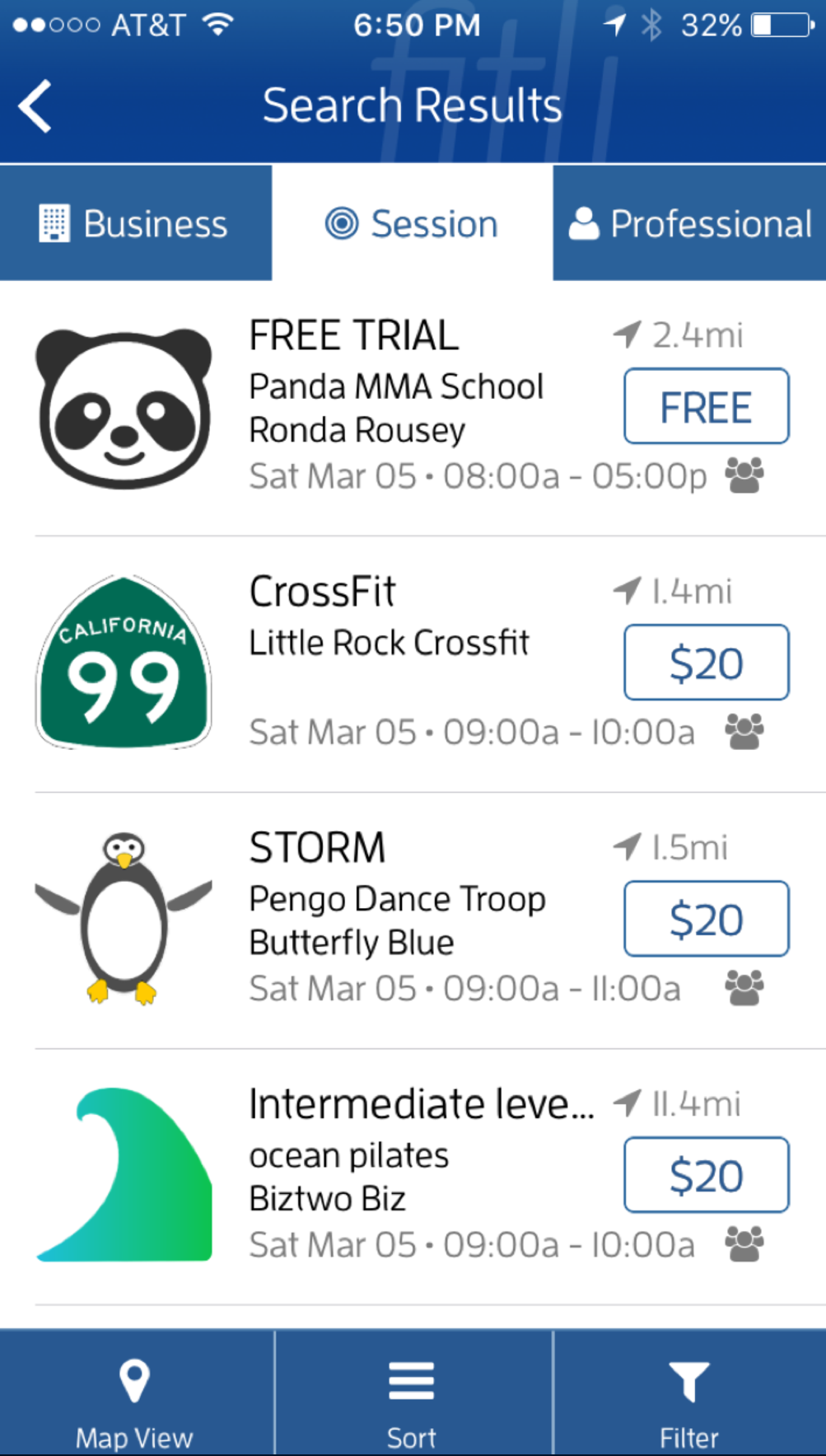Image resolution: width=826 pixels, height=1456 pixels.
Task: Select the Session tab
Action: (x=412, y=223)
